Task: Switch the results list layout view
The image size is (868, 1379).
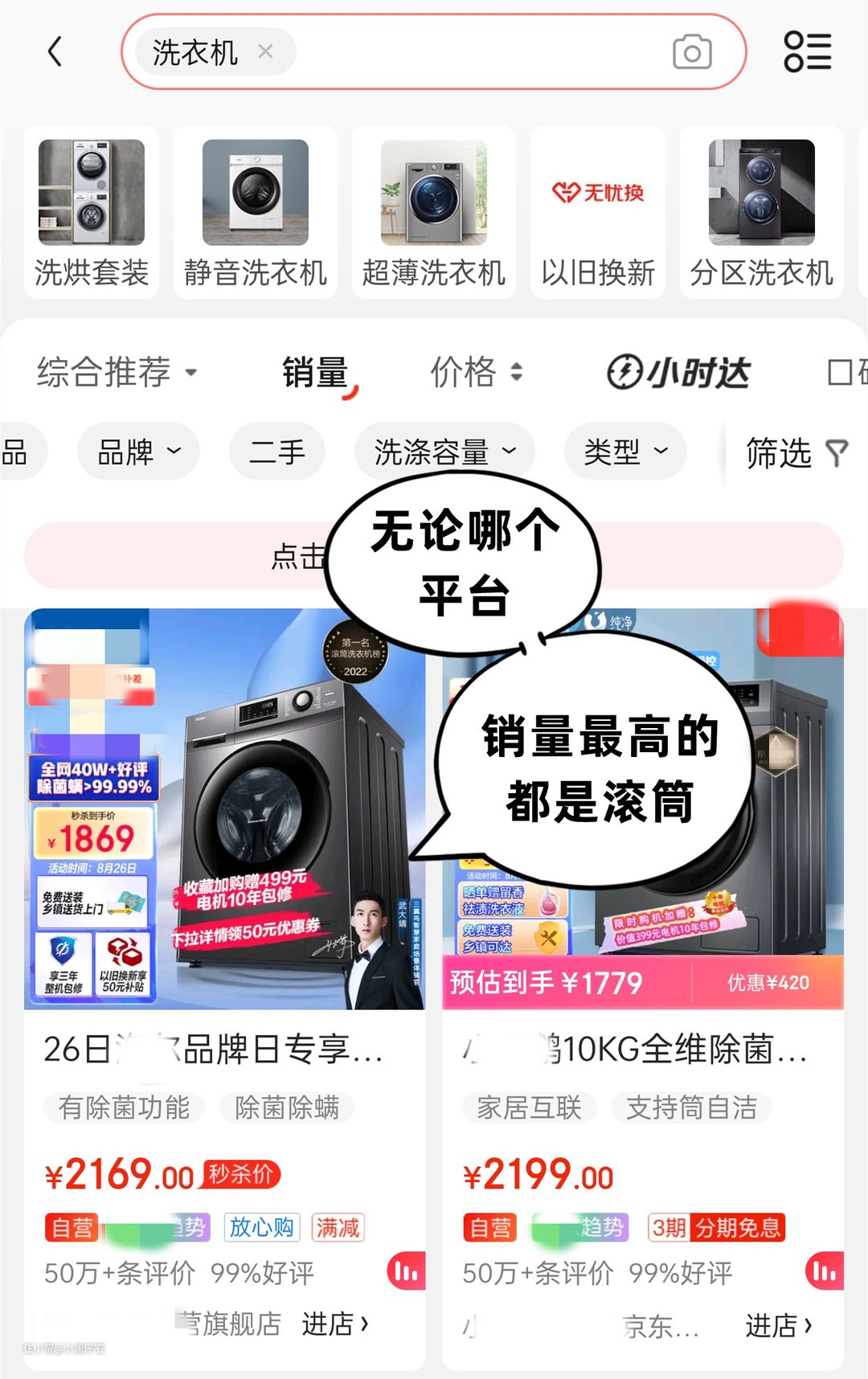Action: coord(807,52)
